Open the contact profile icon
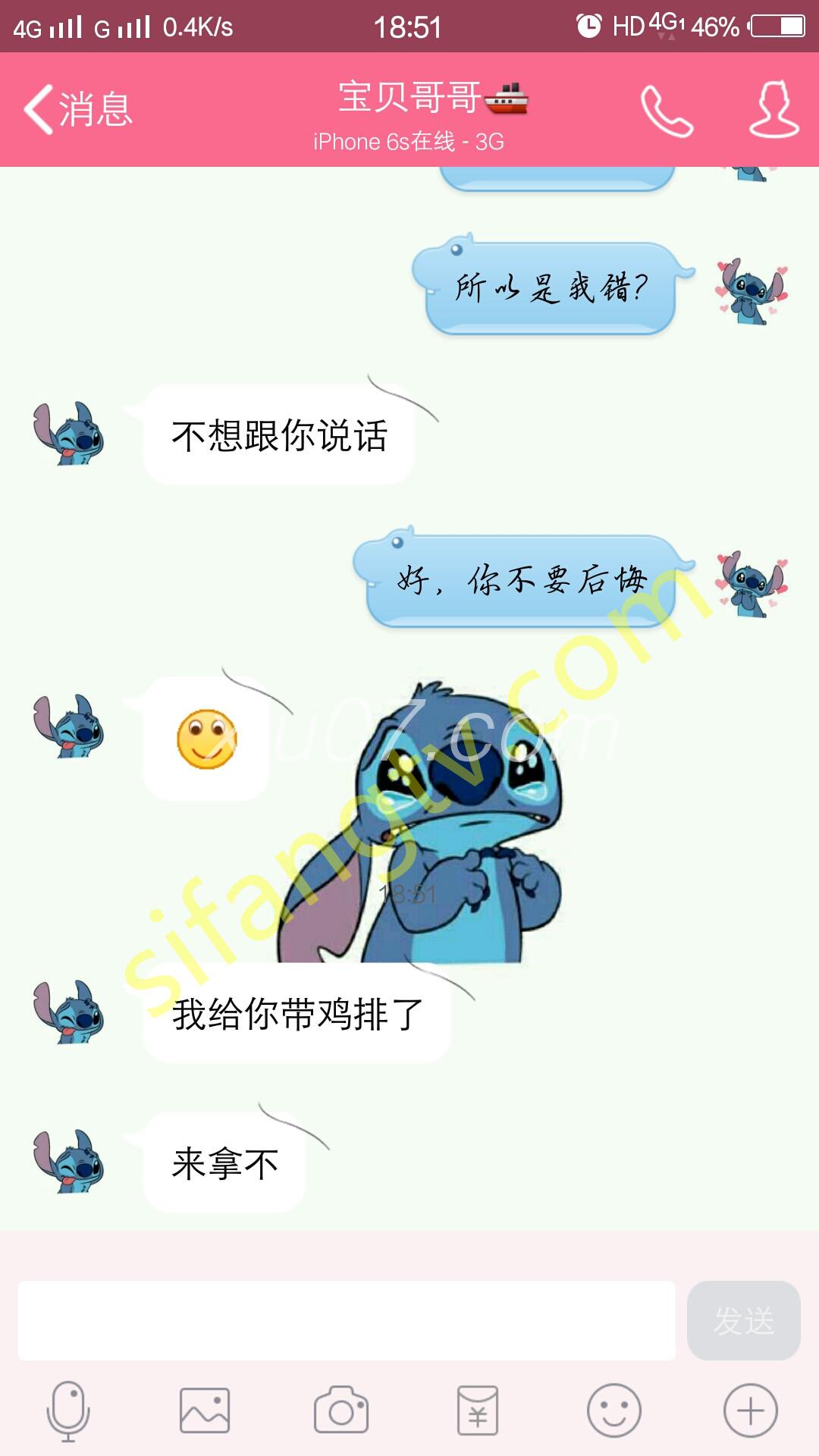The width and height of the screenshot is (819, 1456). point(773,109)
